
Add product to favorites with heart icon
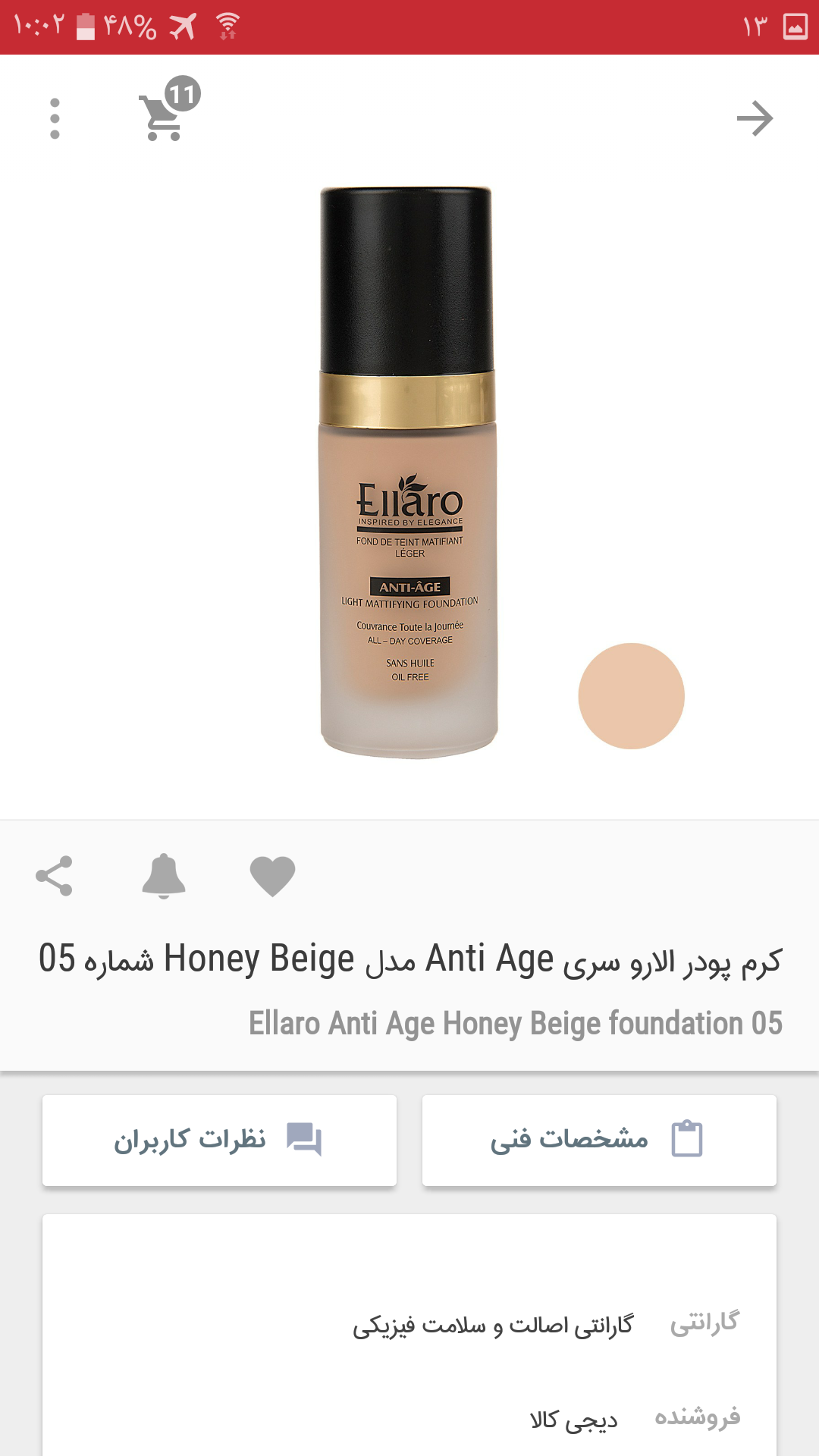pos(272,877)
